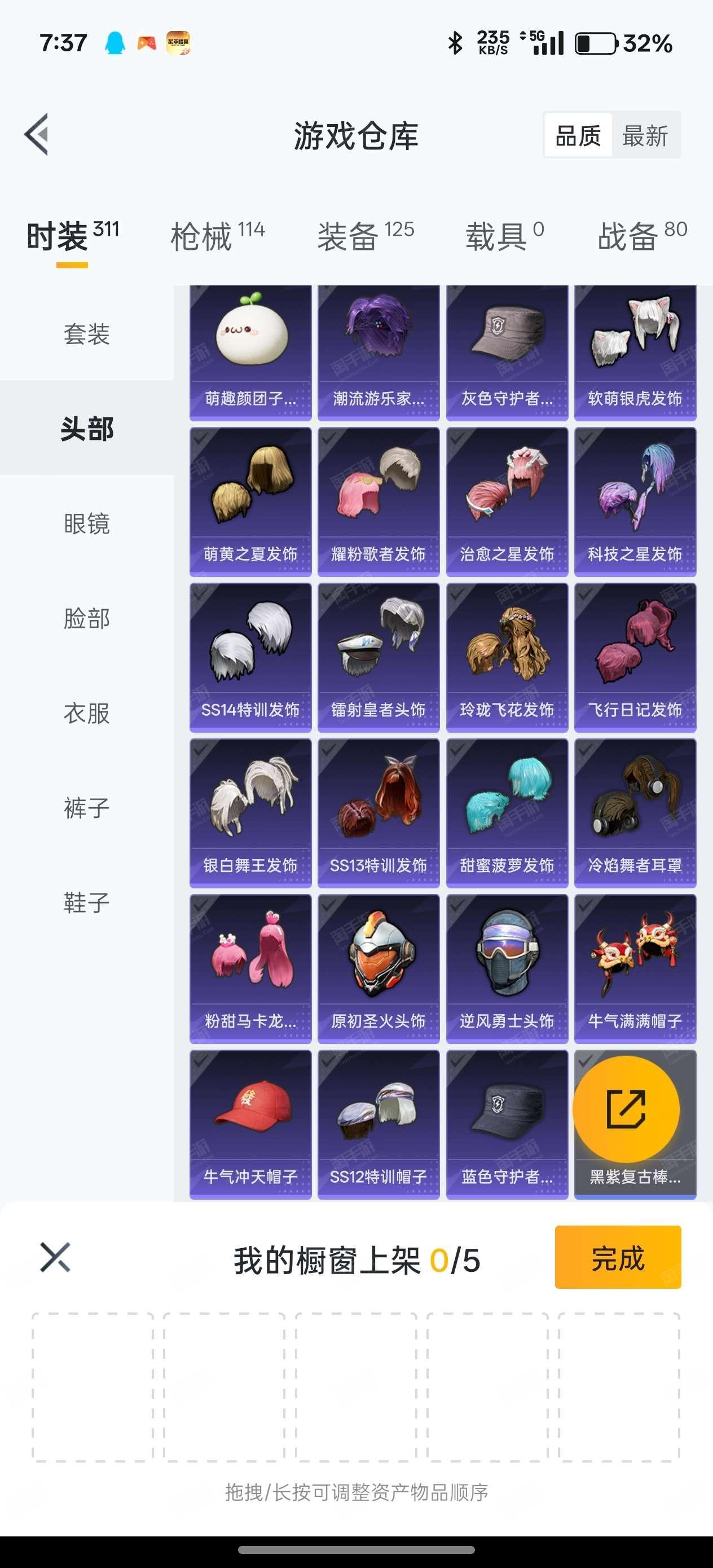The width and height of the screenshot is (713, 1568).
Task: Select the 原初圣火头饰 item
Action: coord(378,969)
